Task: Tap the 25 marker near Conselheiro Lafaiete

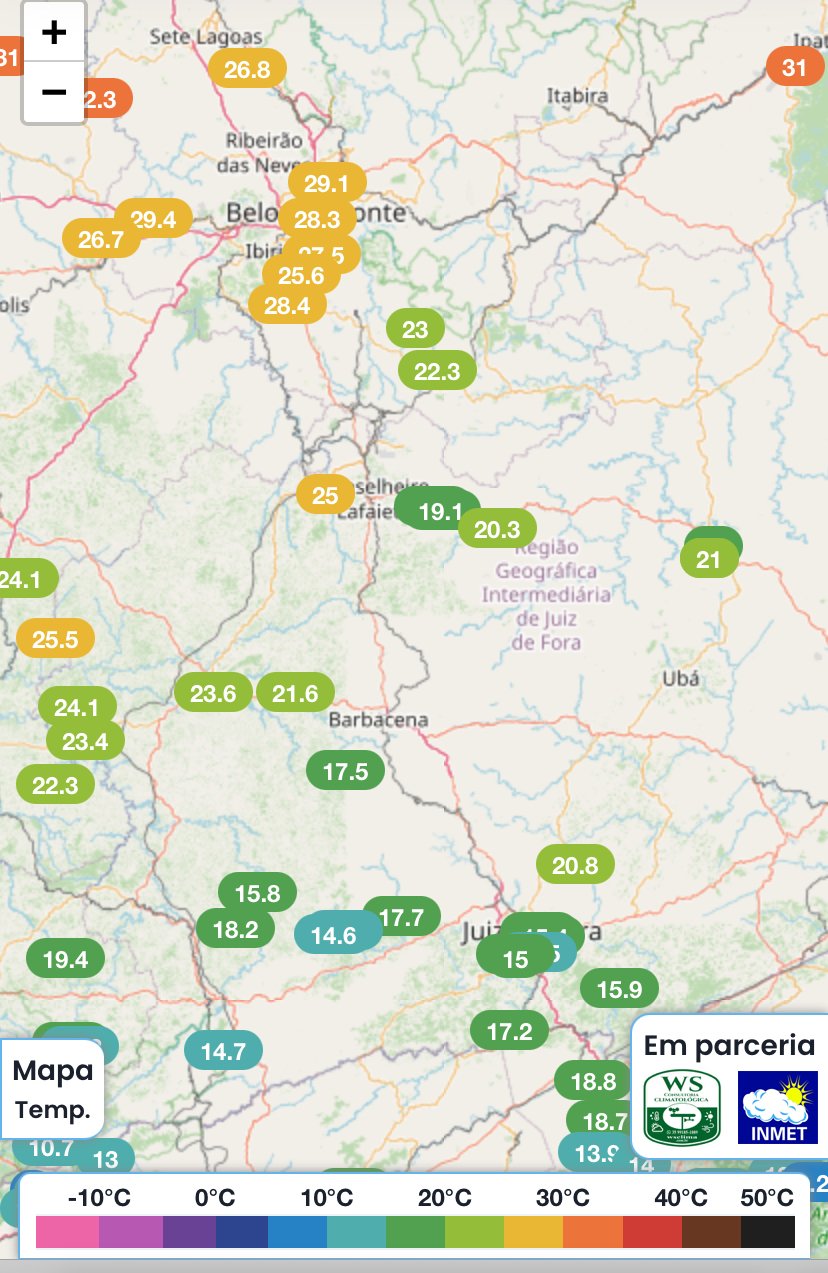Action: tap(325, 494)
